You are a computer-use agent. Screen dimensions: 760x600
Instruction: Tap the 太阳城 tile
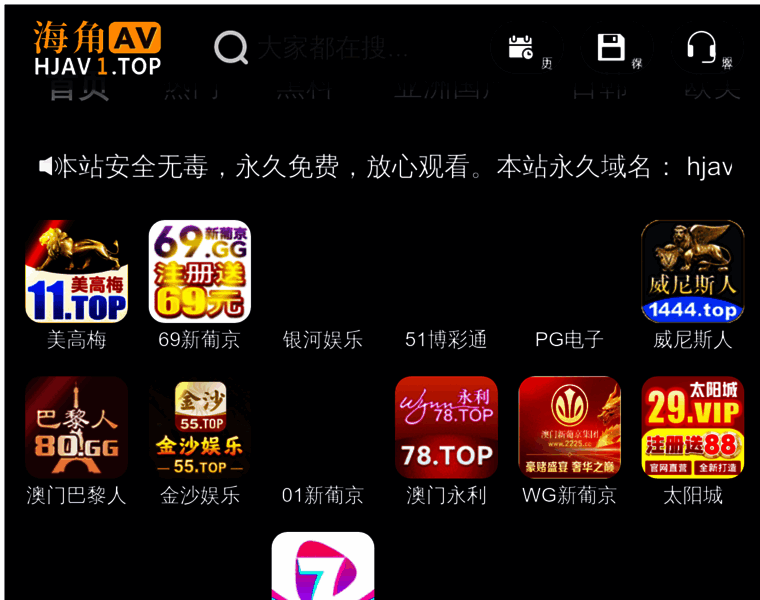click(x=692, y=427)
